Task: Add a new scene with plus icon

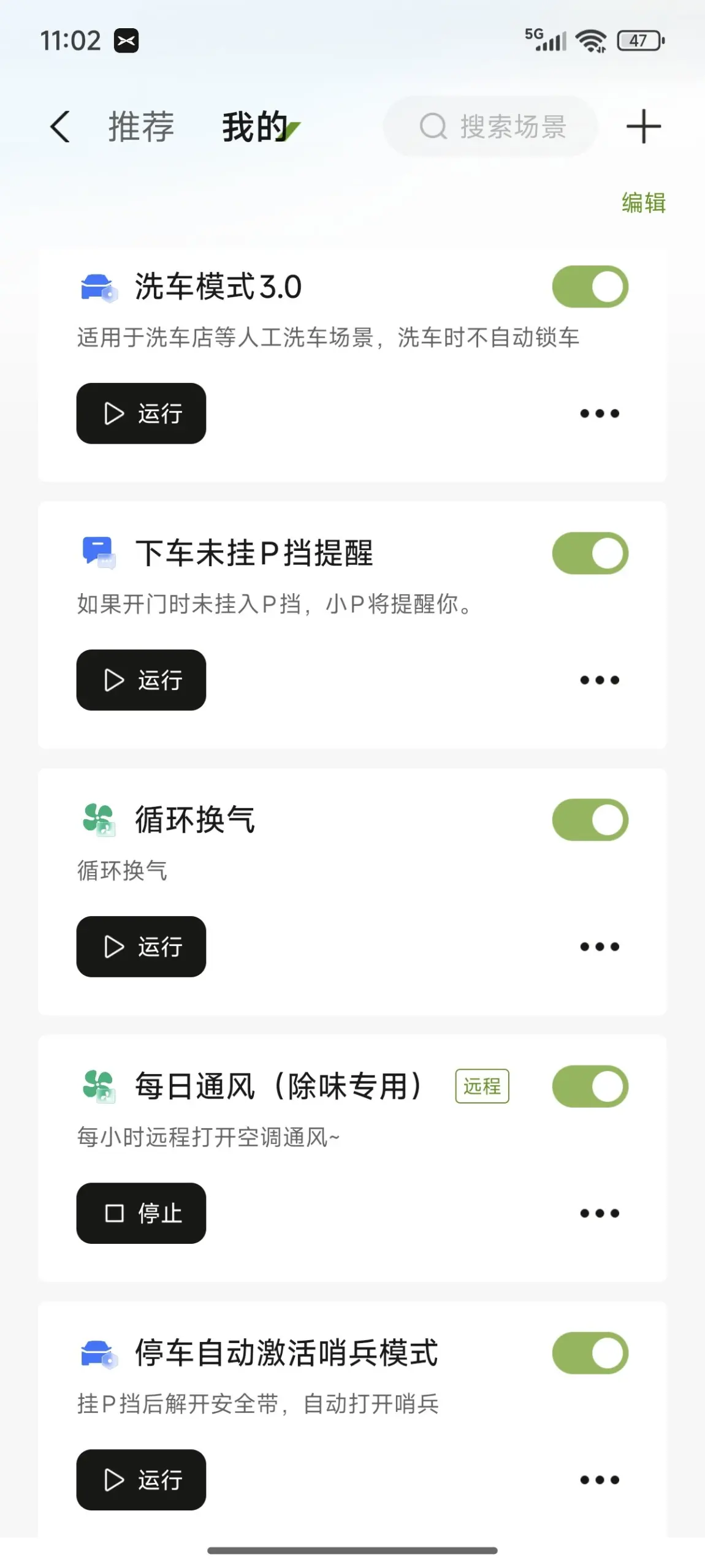Action: tap(643, 127)
